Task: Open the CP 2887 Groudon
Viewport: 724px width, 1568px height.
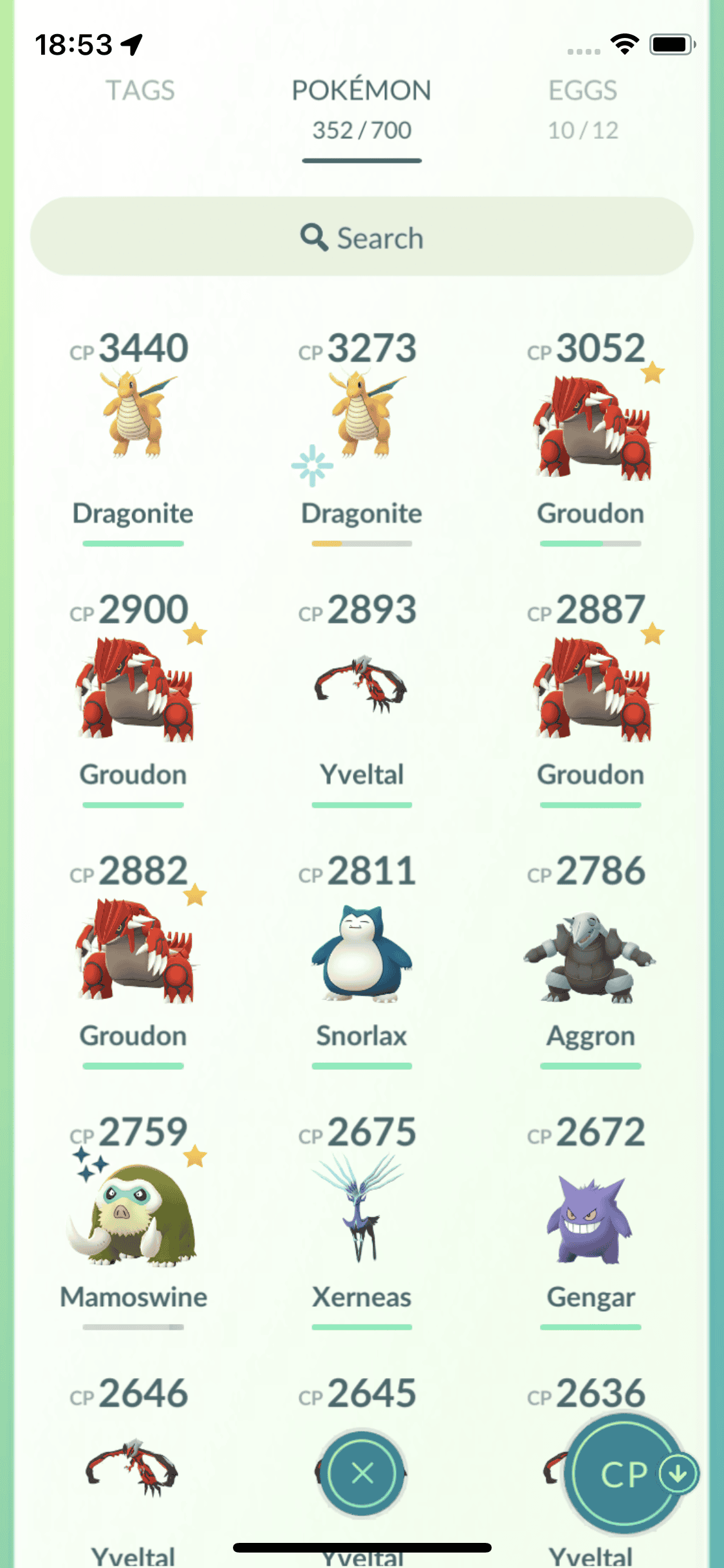Action: pos(590,689)
